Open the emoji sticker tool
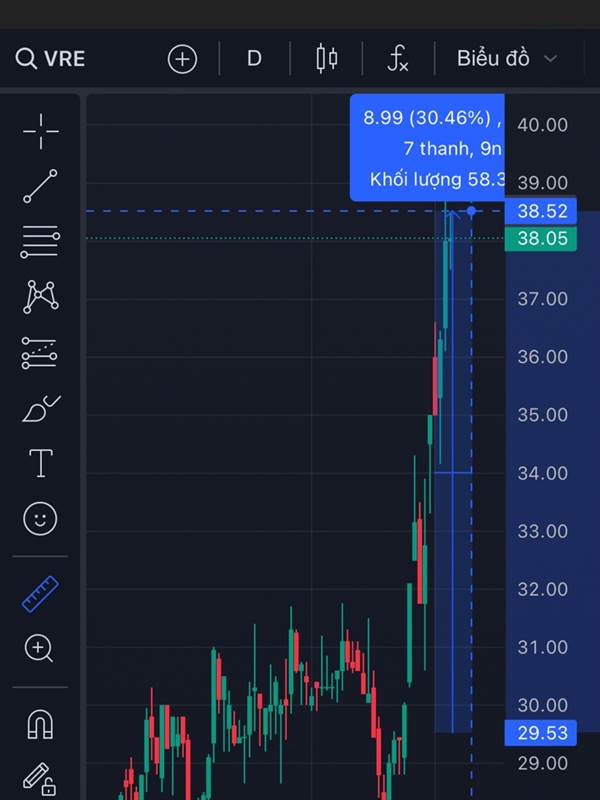600x800 pixels. pyautogui.click(x=40, y=518)
